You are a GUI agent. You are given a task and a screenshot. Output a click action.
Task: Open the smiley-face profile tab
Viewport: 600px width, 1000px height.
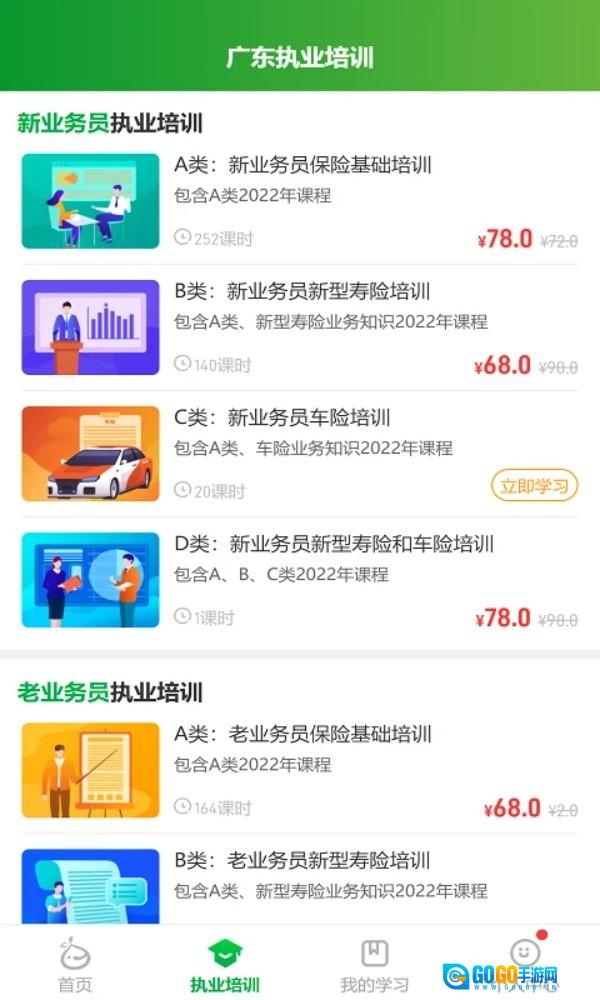pos(524,955)
